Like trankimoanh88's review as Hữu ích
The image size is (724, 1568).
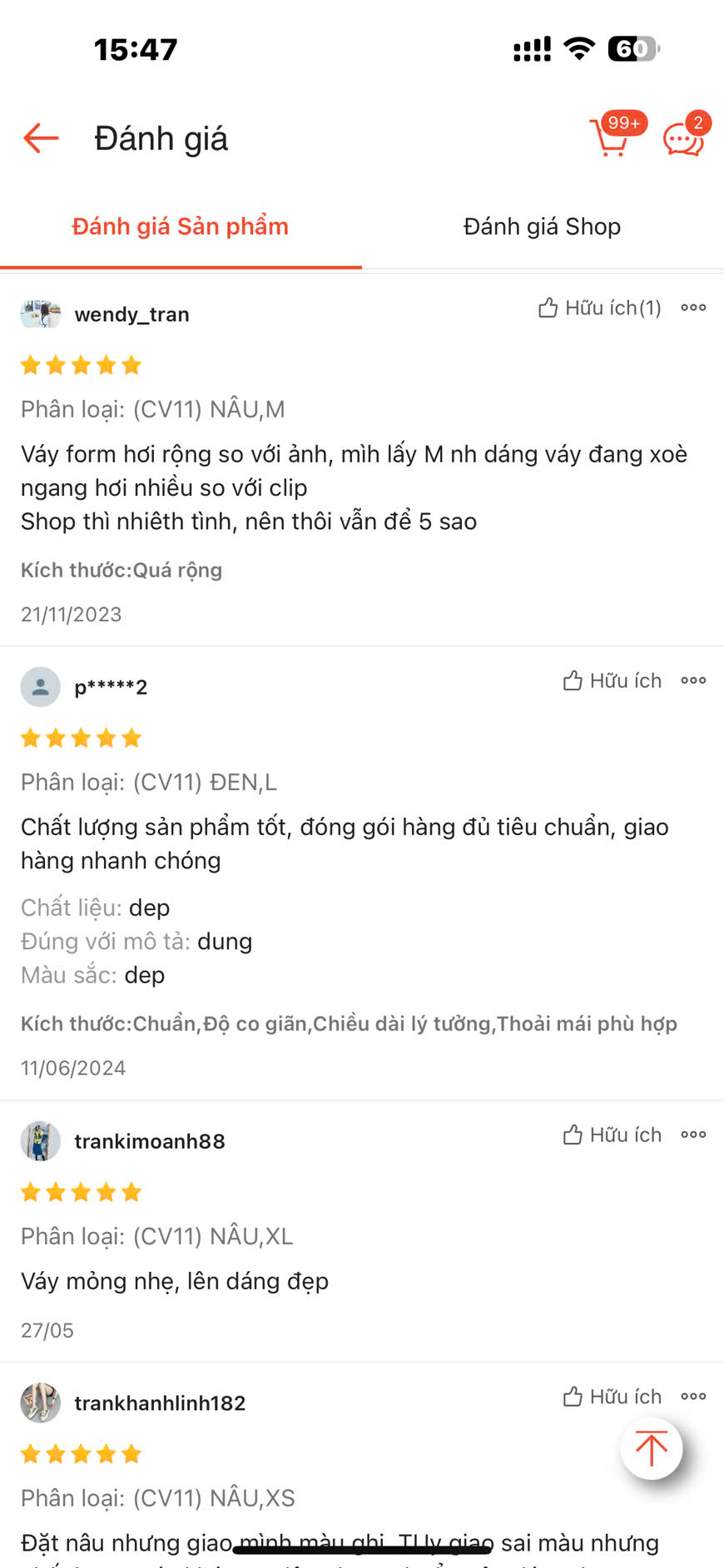pyautogui.click(x=612, y=1135)
